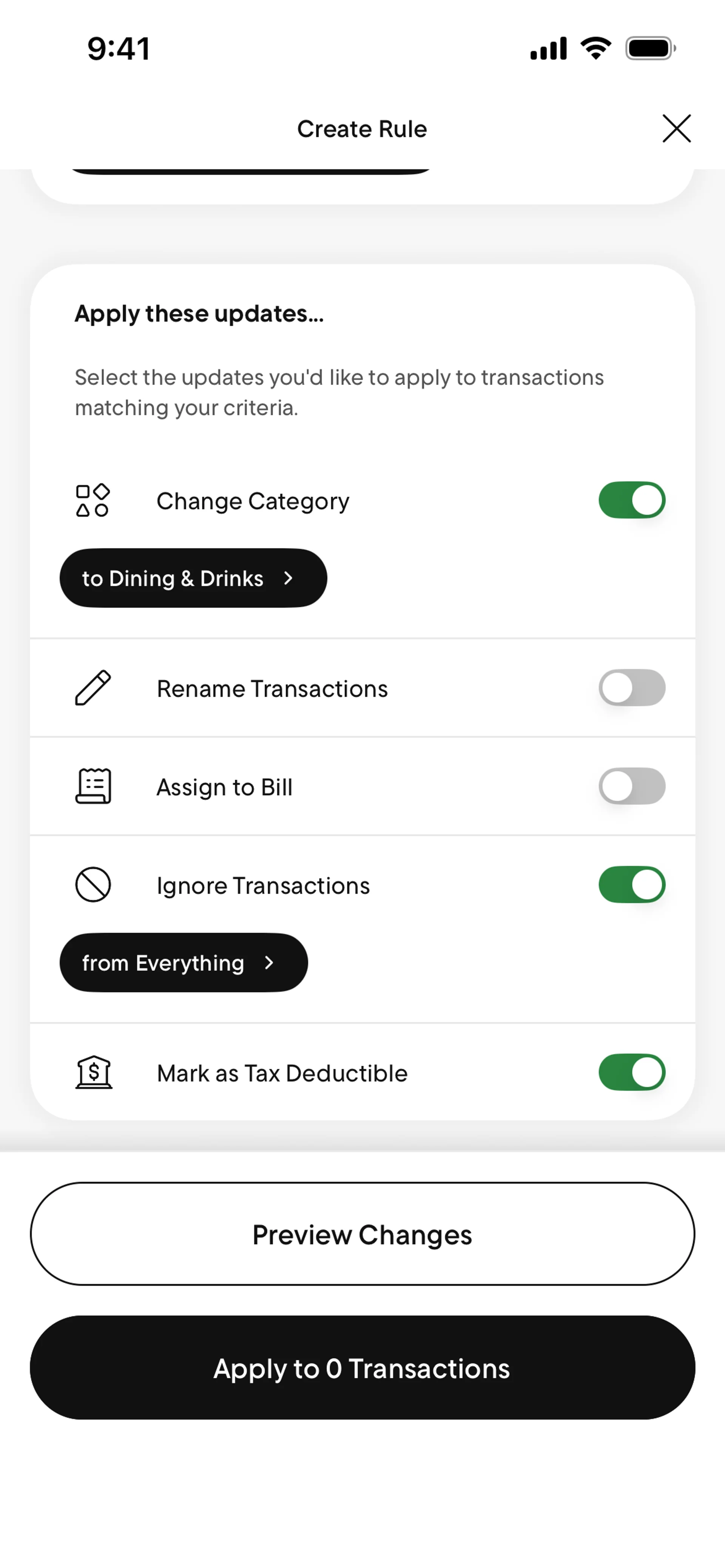This screenshot has width=725, height=1568.
Task: Disable the Ignore Transactions toggle
Action: click(631, 885)
